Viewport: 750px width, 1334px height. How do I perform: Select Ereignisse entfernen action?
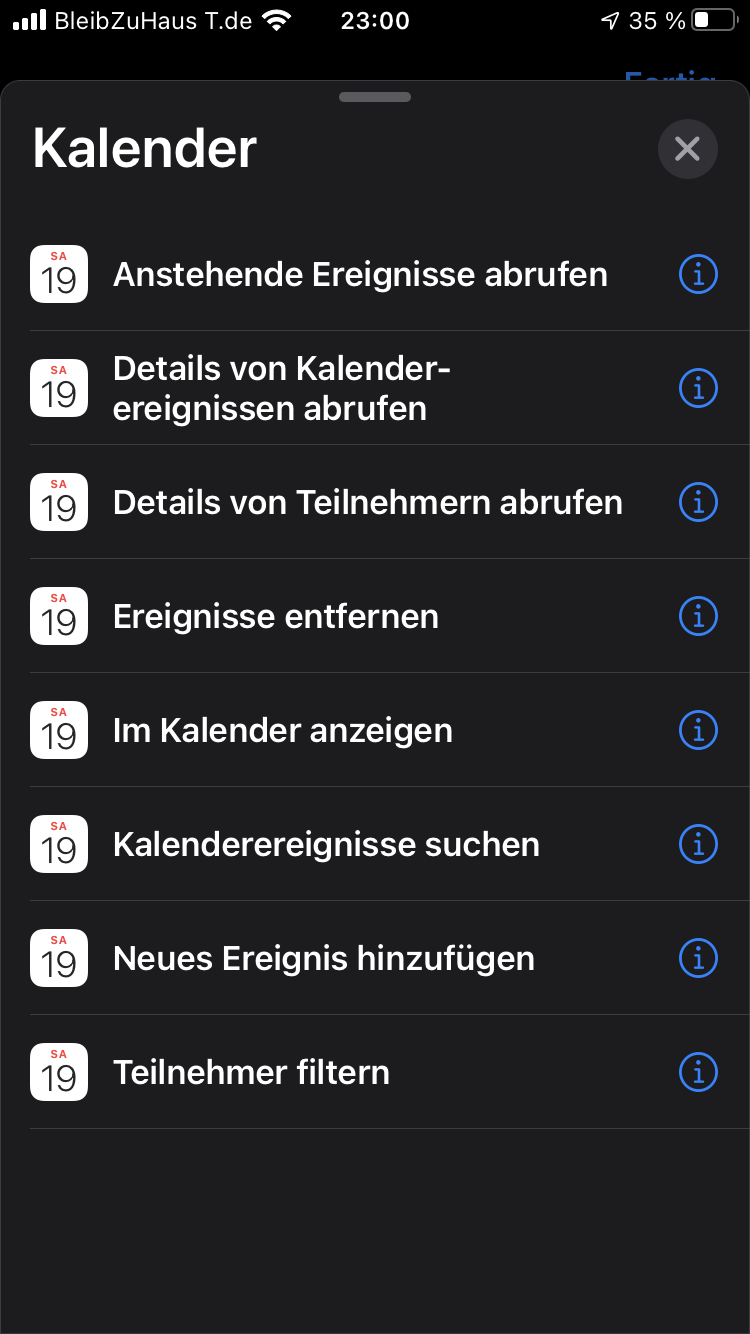(x=276, y=616)
